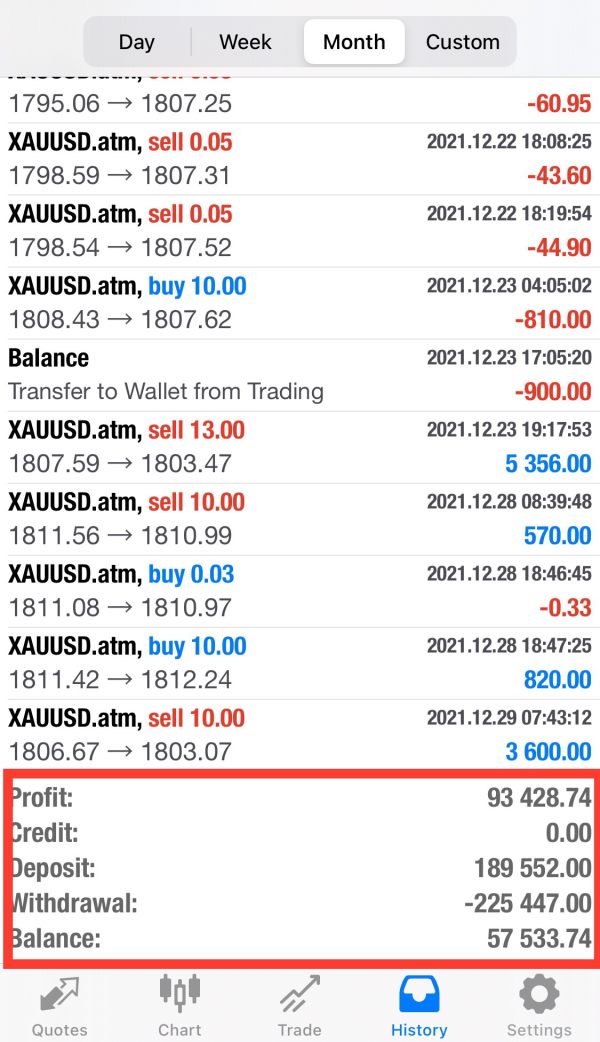Open the sell 0.05 trade from 18:19:54
The height and width of the screenshot is (1042, 600).
(300, 231)
